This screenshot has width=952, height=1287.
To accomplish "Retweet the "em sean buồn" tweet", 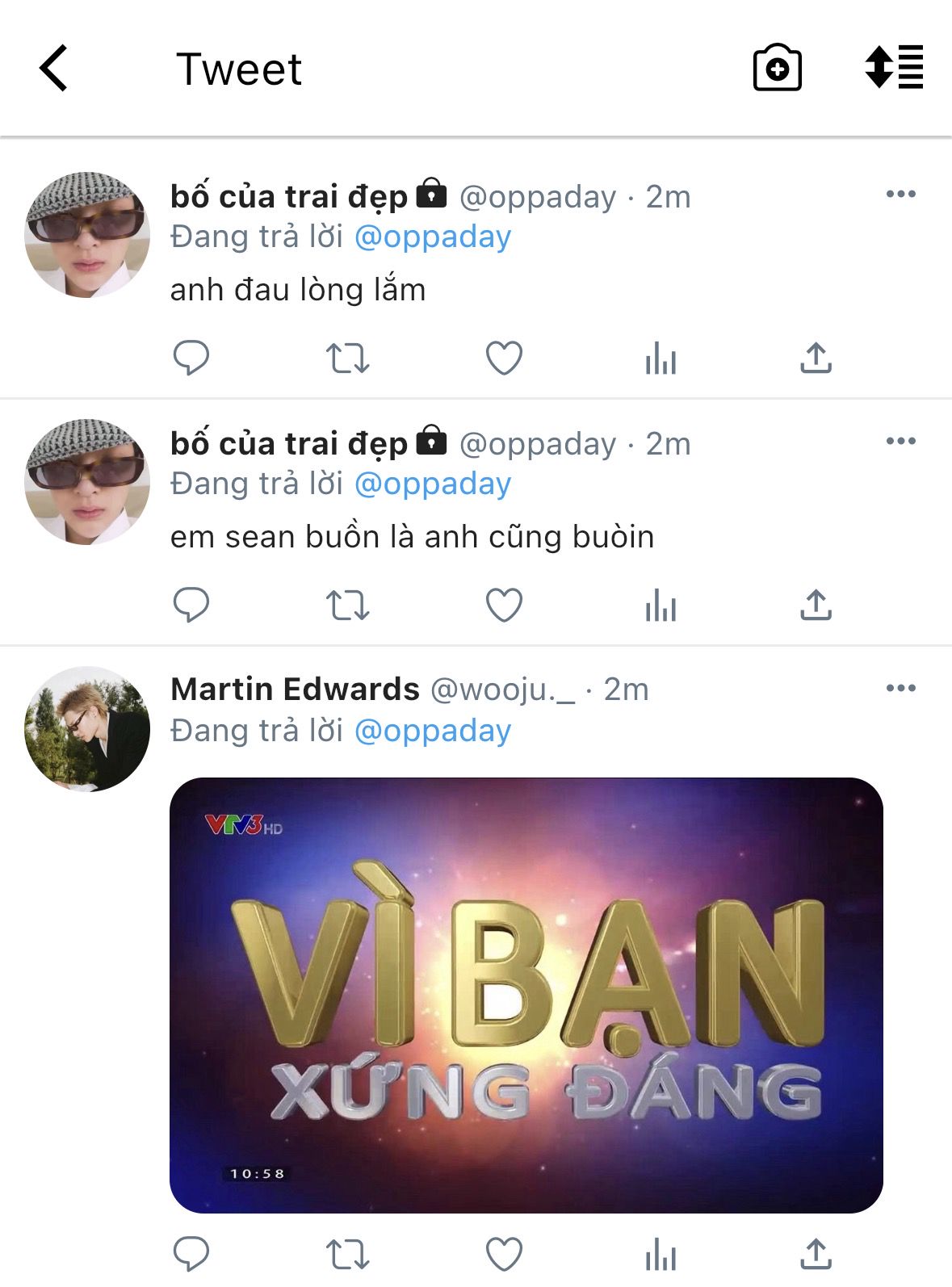I will click(x=347, y=605).
